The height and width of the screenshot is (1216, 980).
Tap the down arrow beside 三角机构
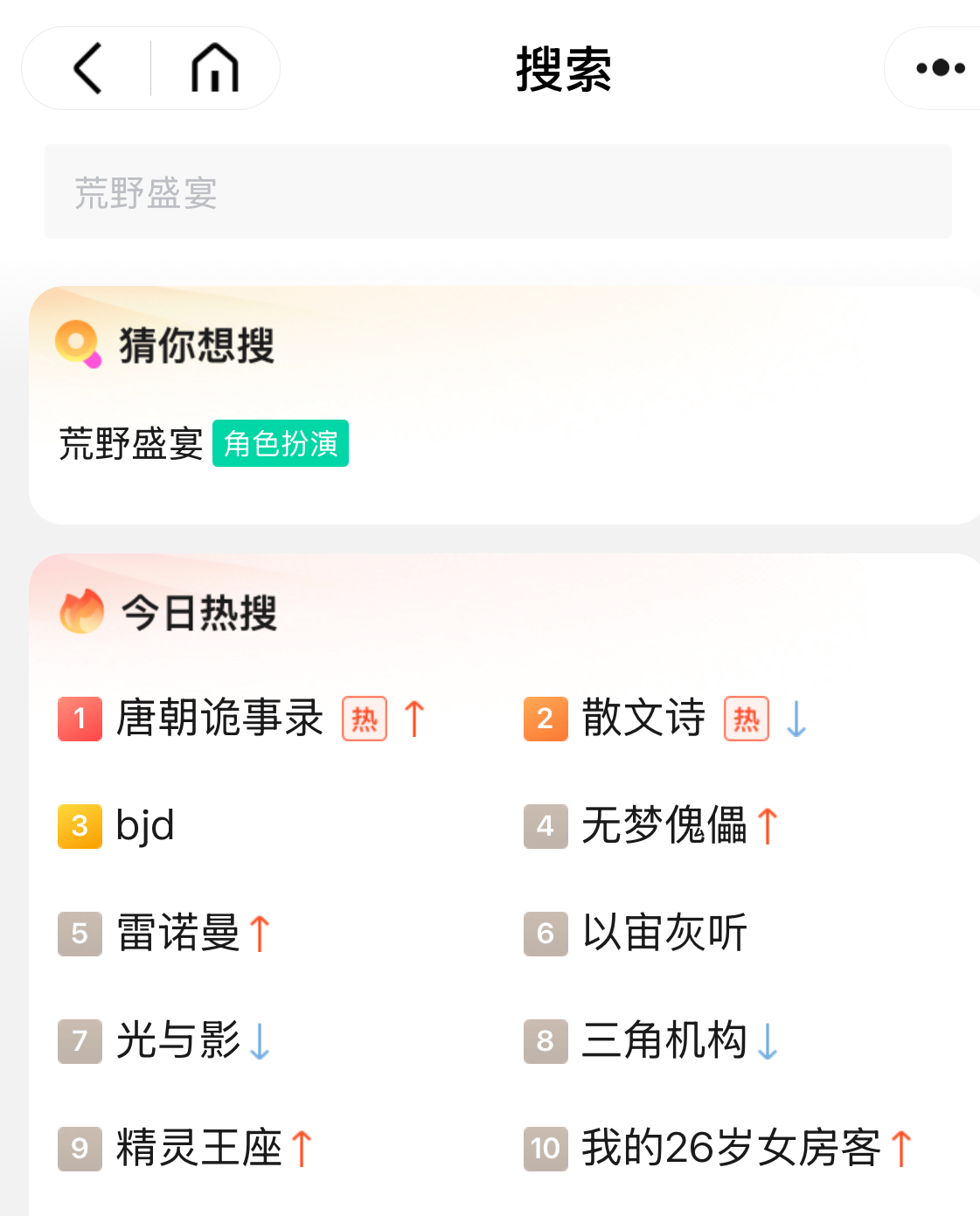tap(769, 1041)
